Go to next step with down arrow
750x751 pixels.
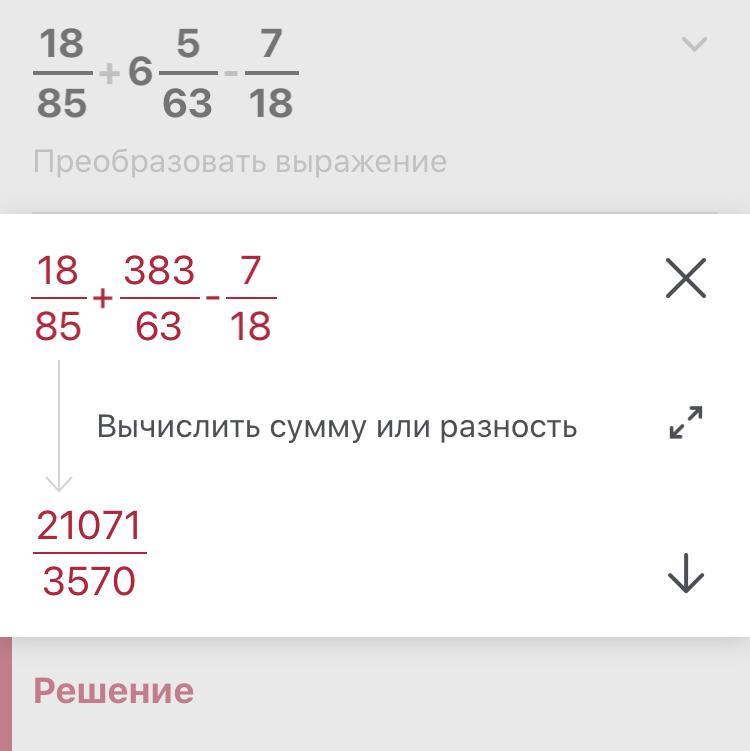[686, 573]
